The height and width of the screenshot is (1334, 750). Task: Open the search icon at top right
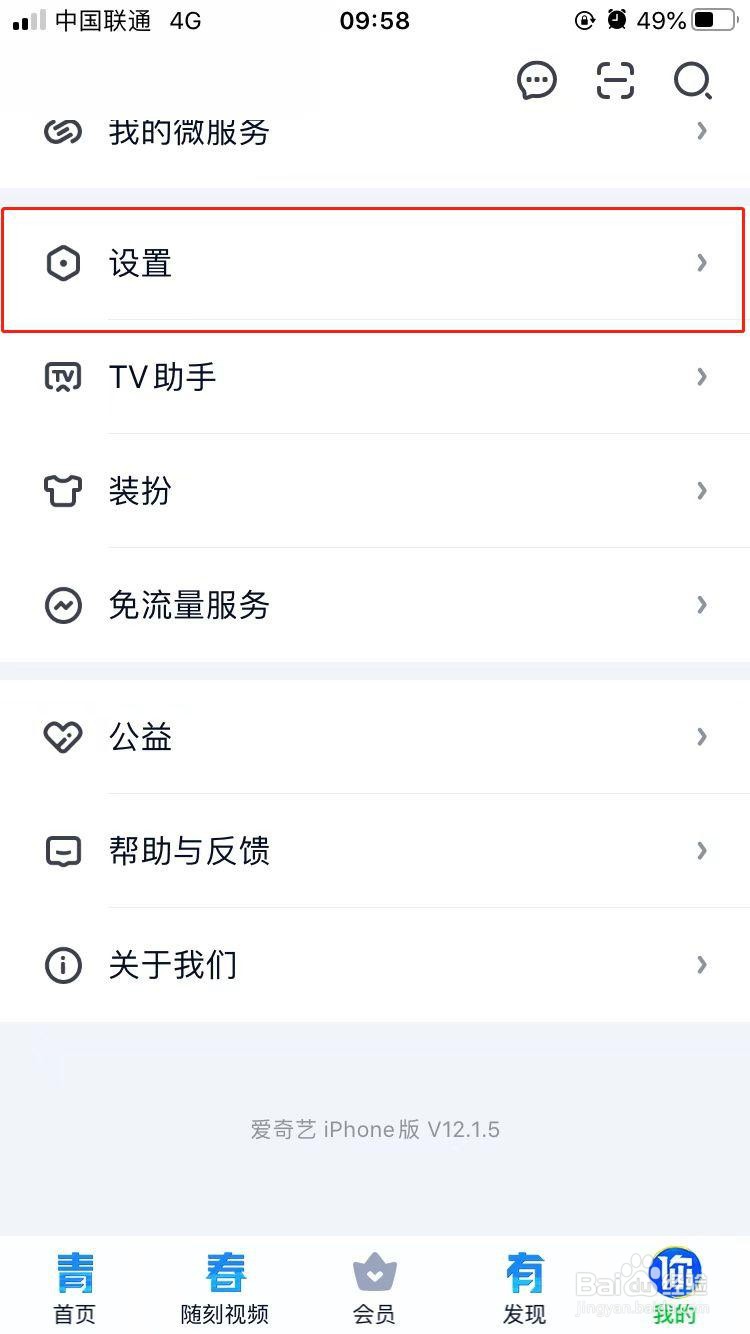click(693, 82)
